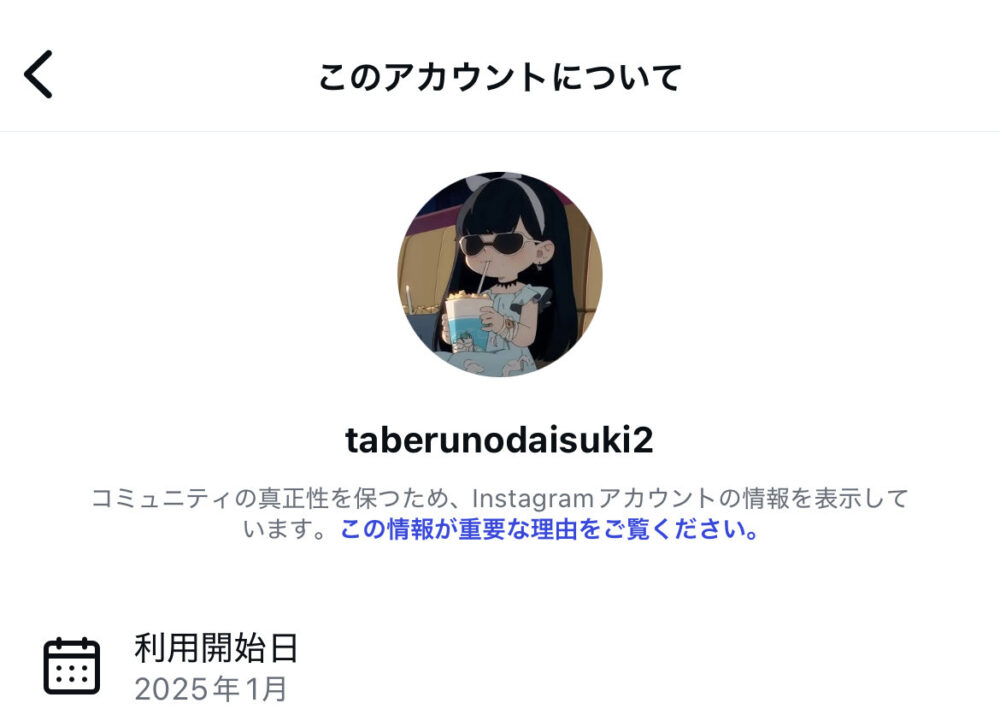The width and height of the screenshot is (1000, 721).
Task: Open the この情報が重要な理由をご覧ください link
Action: pyautogui.click(x=549, y=530)
